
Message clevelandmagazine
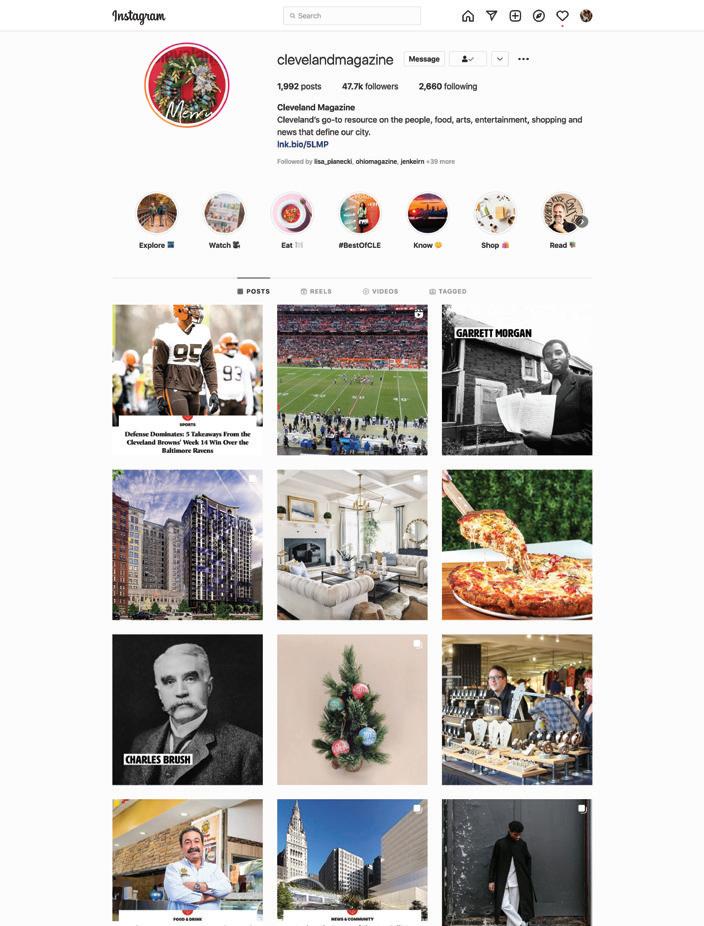tap(424, 59)
